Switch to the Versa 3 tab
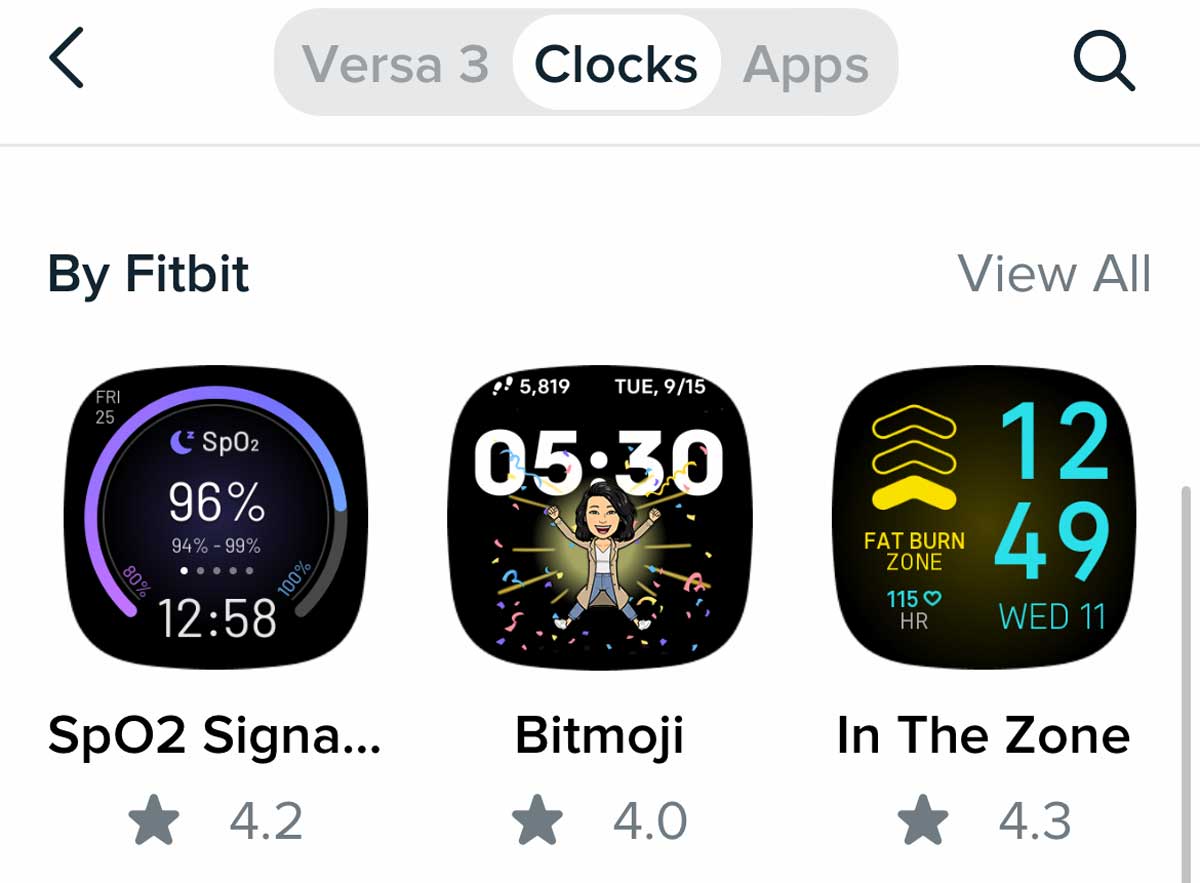Viewport: 1200px width, 883px height. pyautogui.click(x=396, y=65)
